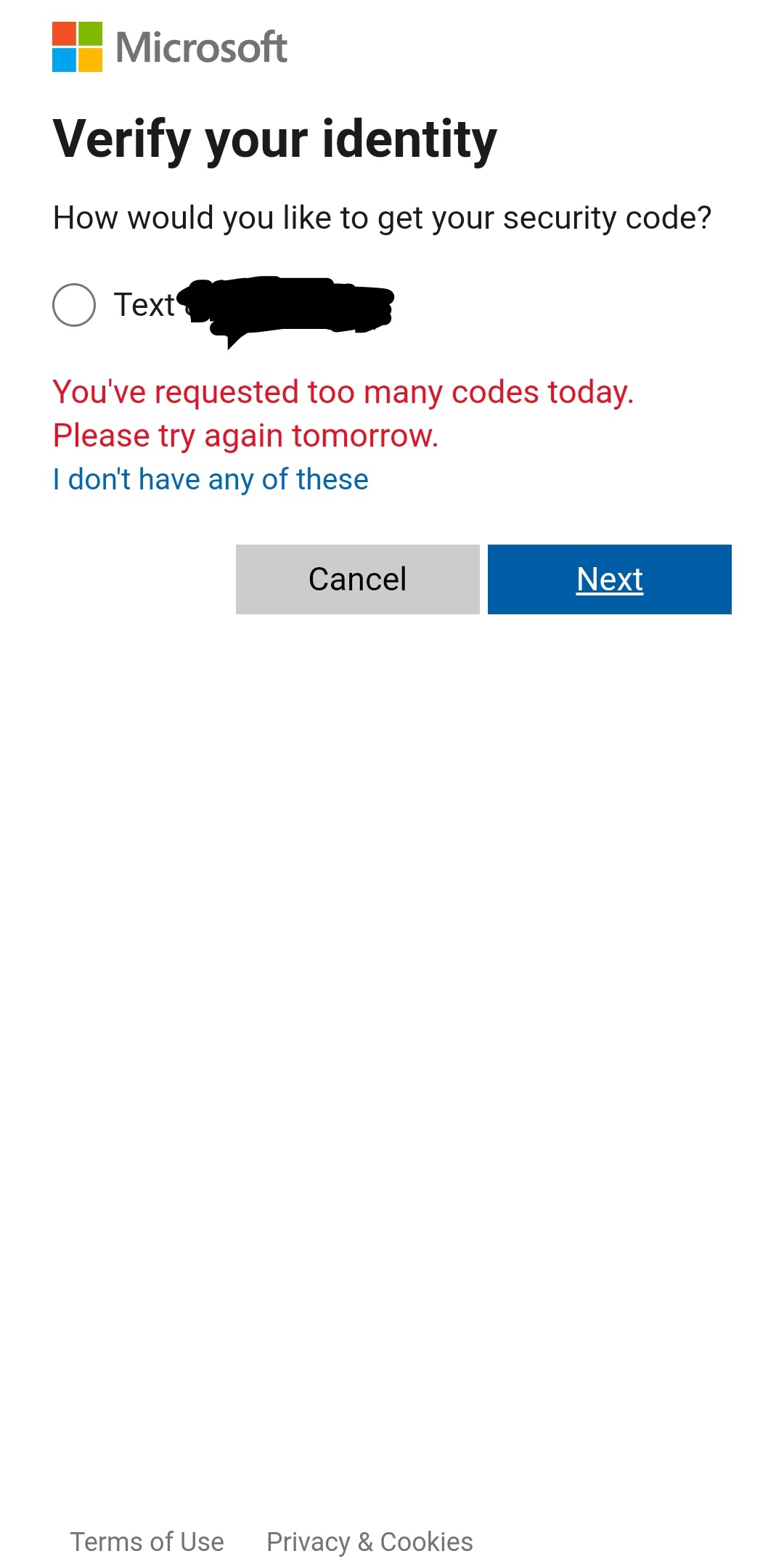Open Terms of Use link
784x1567 pixels.
(147, 1542)
